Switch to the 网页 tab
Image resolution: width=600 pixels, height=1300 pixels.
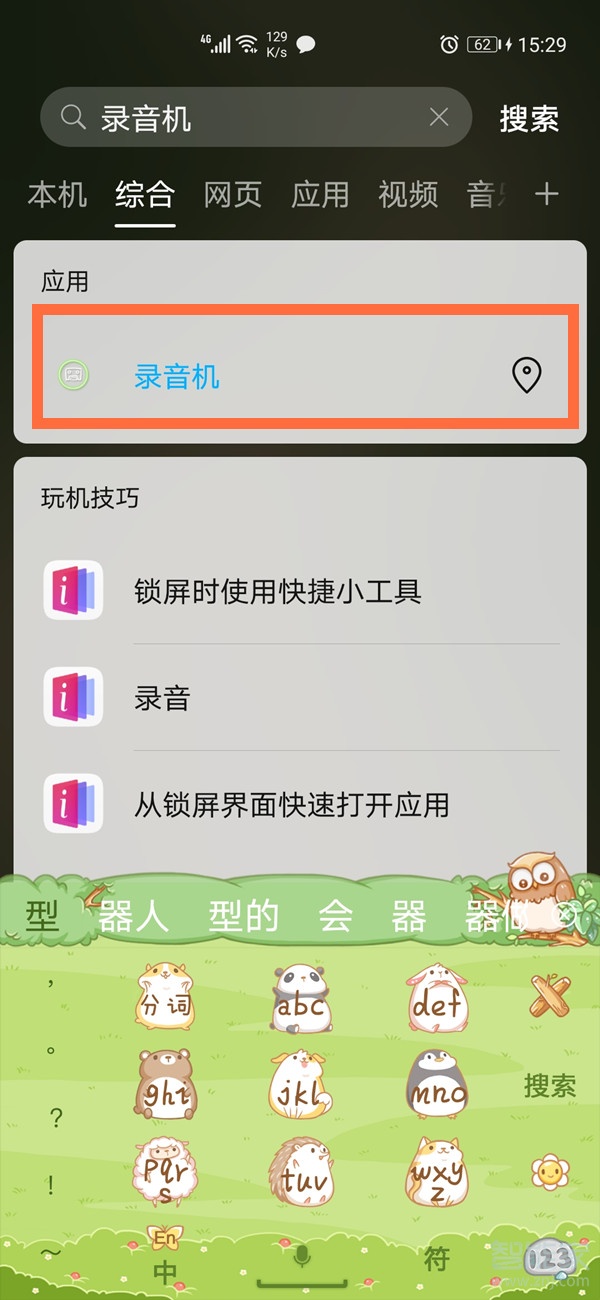232,194
